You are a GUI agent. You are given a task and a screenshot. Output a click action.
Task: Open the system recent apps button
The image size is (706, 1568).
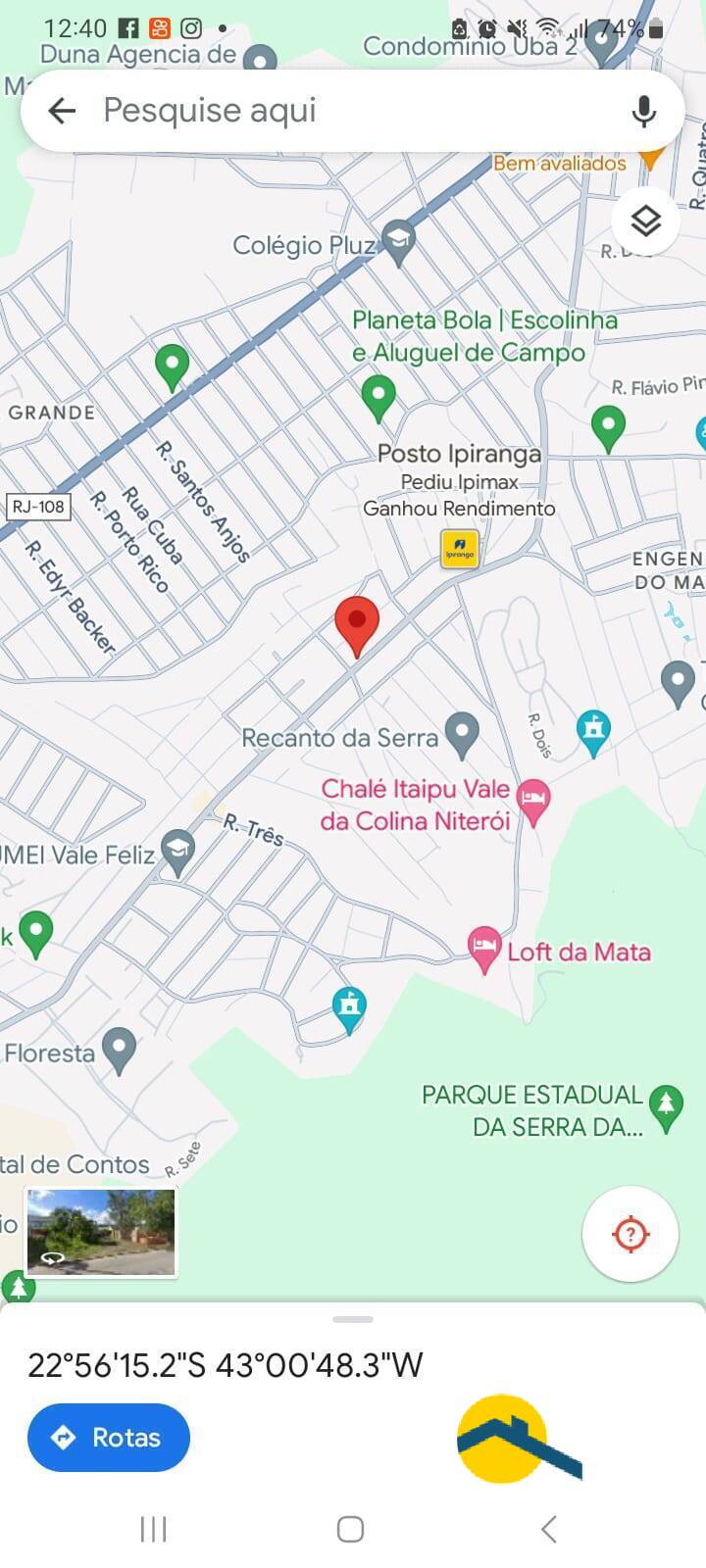click(154, 1529)
